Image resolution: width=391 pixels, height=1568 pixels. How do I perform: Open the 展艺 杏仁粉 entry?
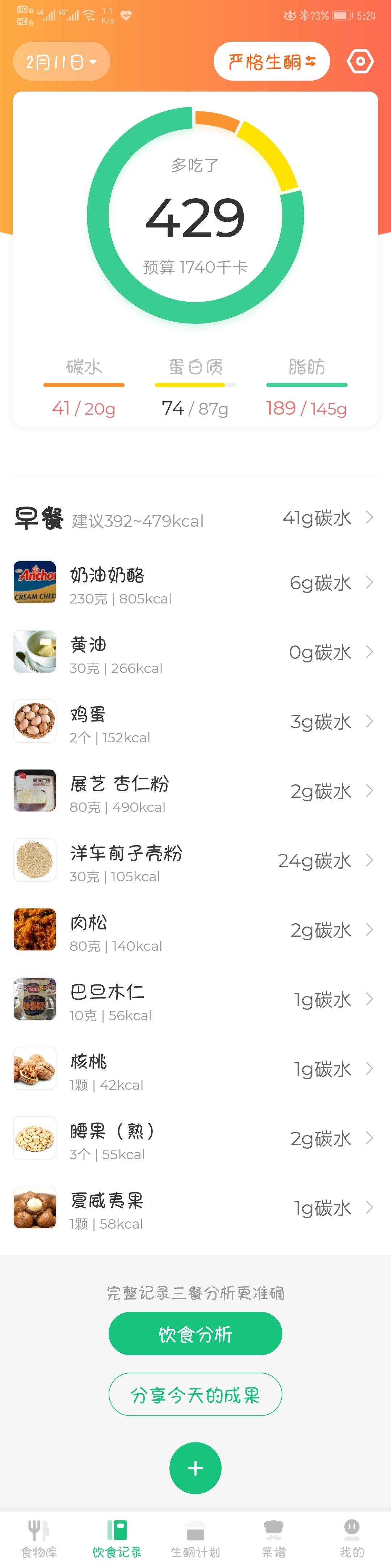[x=195, y=791]
